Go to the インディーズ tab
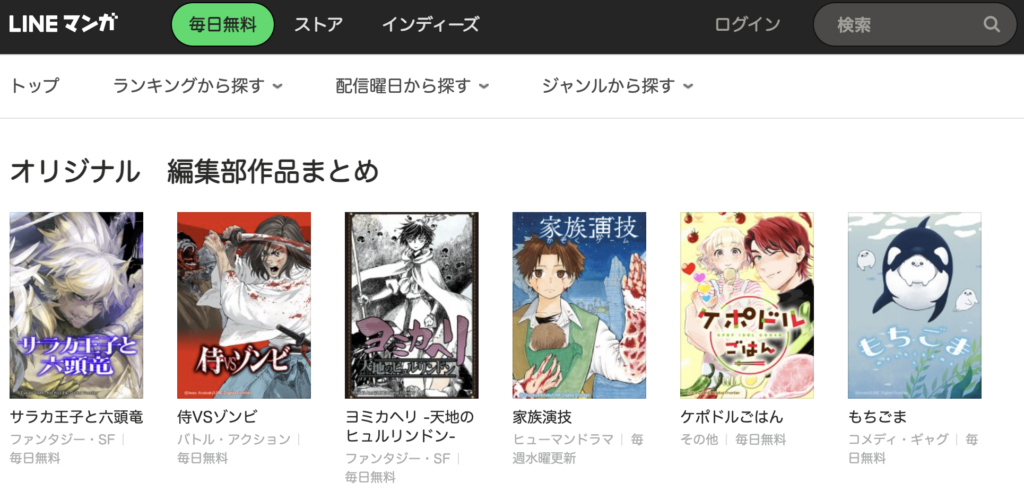 click(x=430, y=25)
